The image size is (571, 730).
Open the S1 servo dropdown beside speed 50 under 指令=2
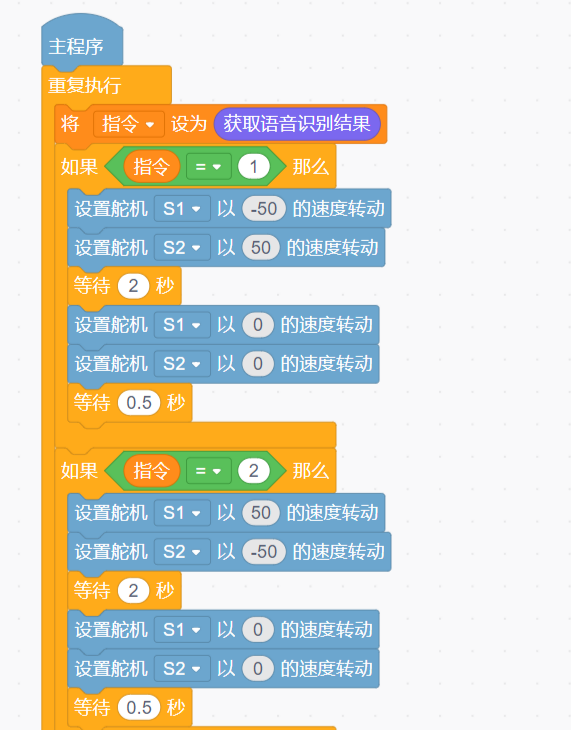click(x=182, y=513)
